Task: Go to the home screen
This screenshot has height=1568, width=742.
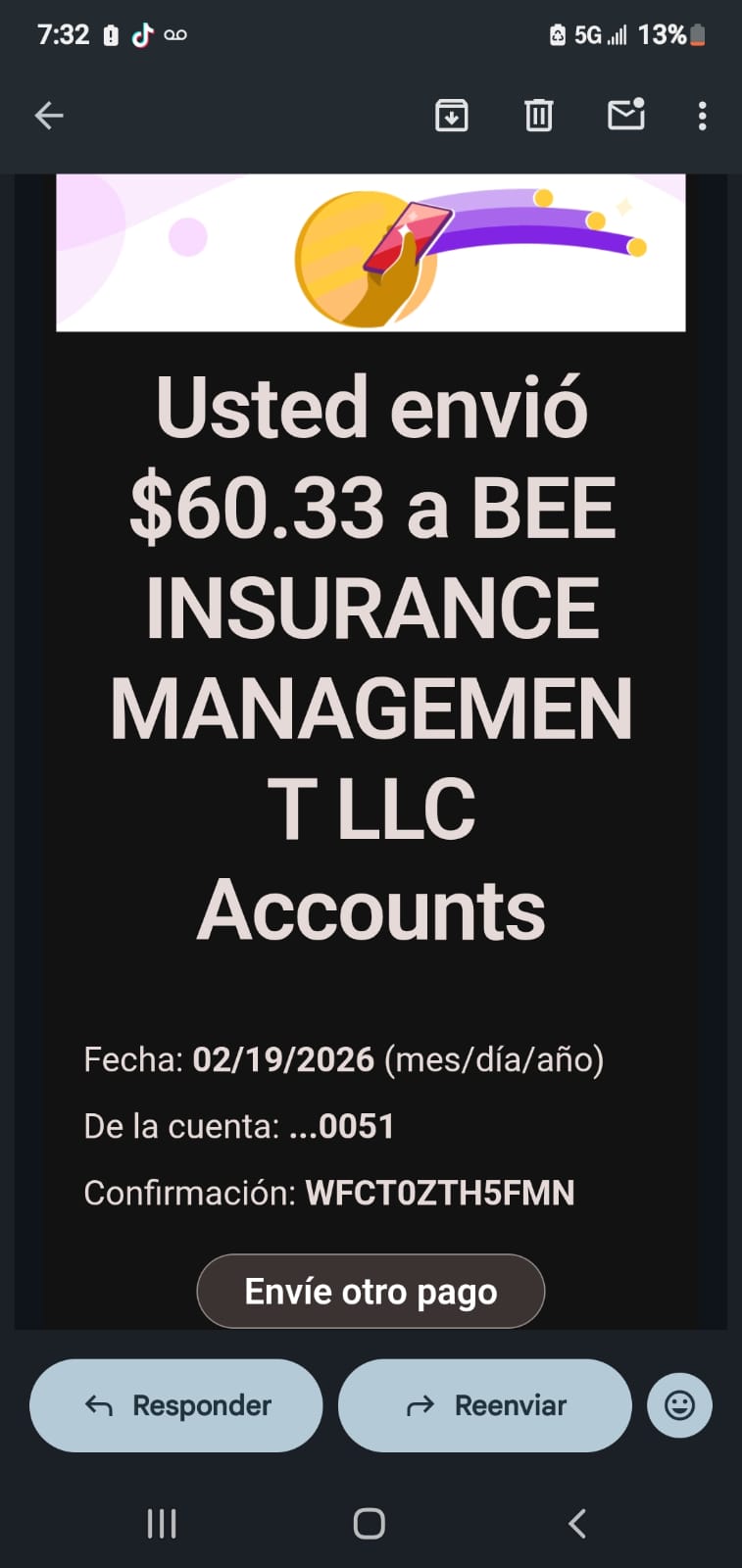Action: tap(370, 1523)
